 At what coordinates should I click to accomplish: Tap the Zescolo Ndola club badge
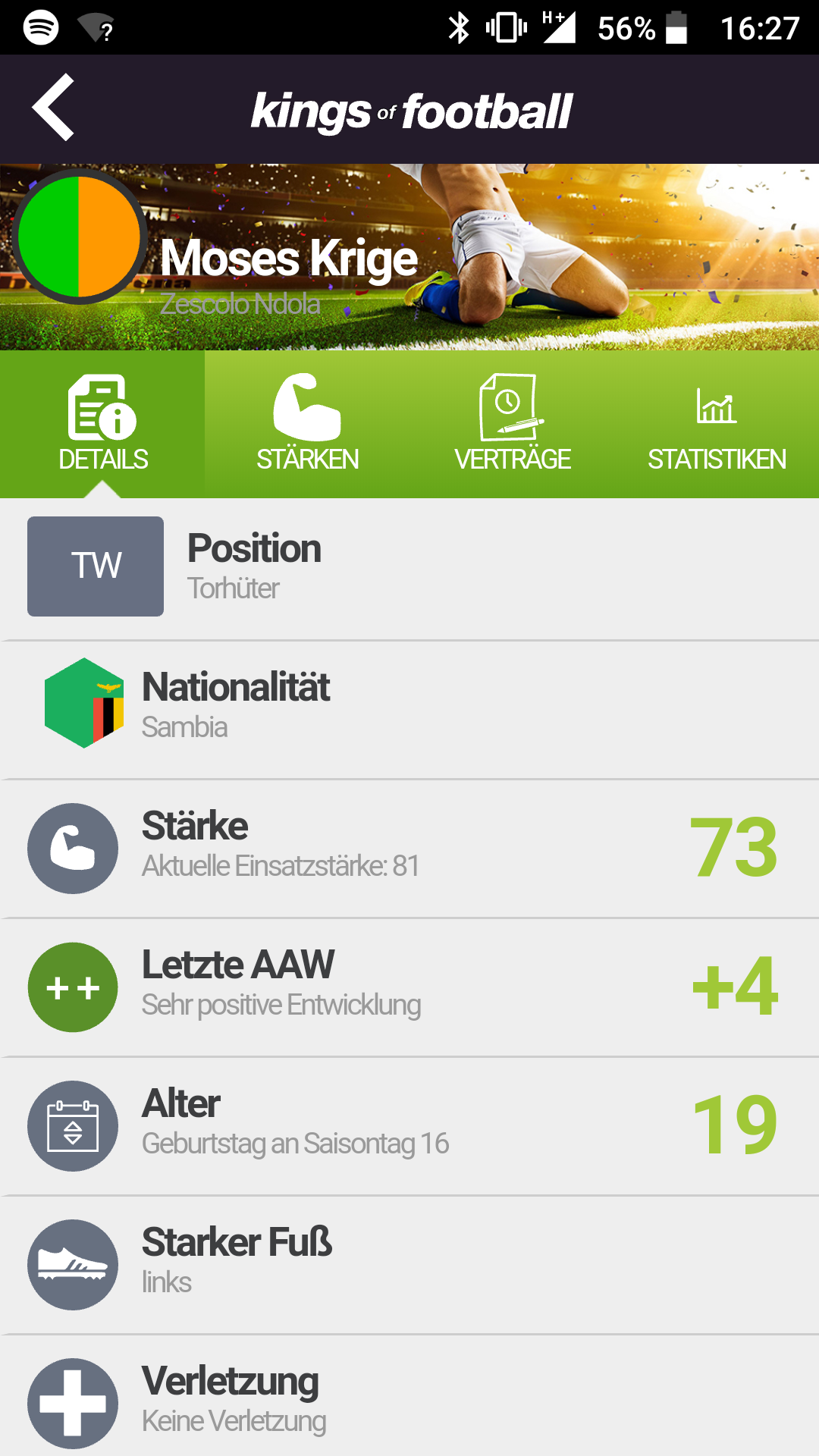(79, 237)
